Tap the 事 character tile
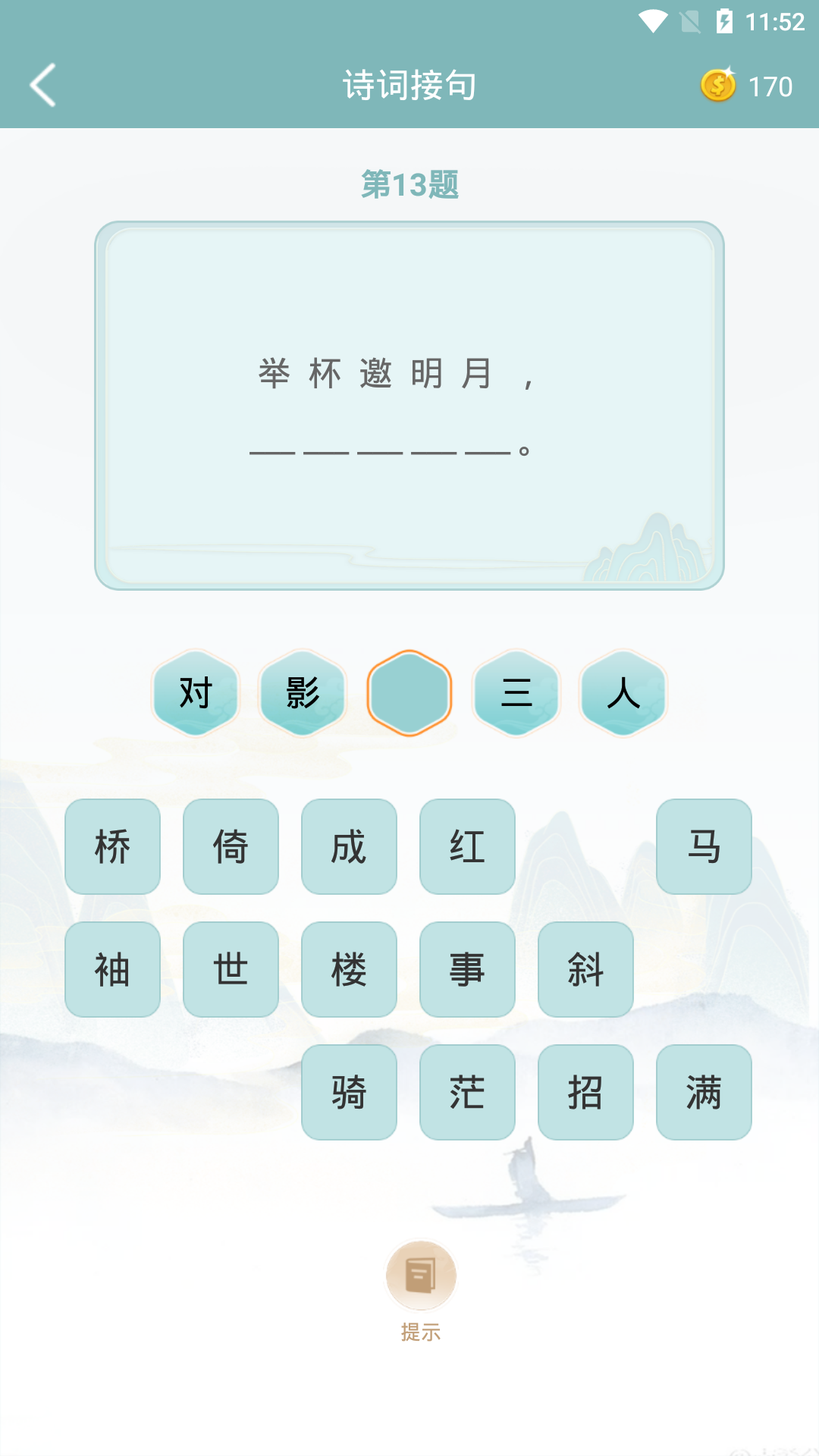 (x=467, y=969)
